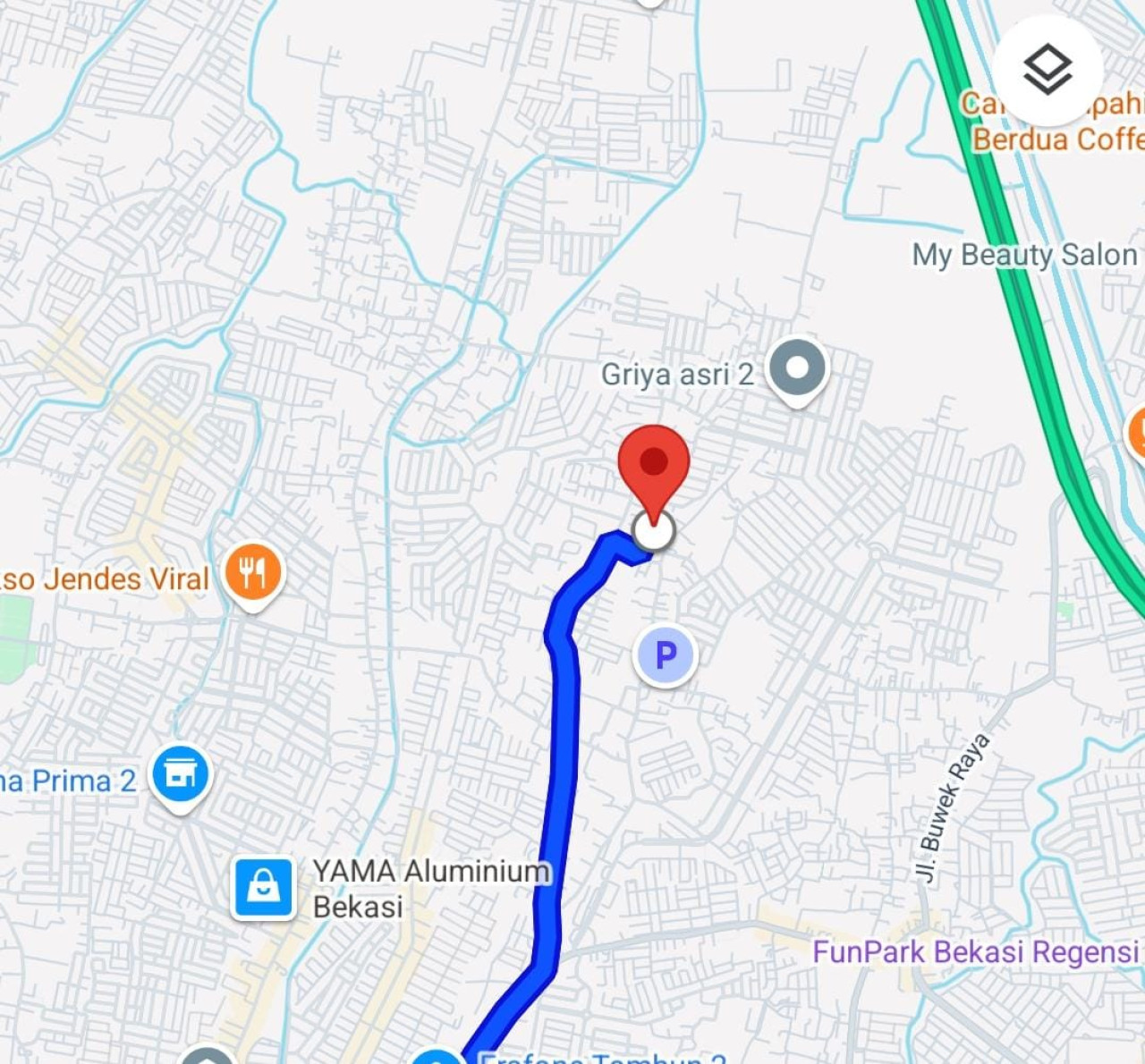Open the map layers button

(1047, 70)
